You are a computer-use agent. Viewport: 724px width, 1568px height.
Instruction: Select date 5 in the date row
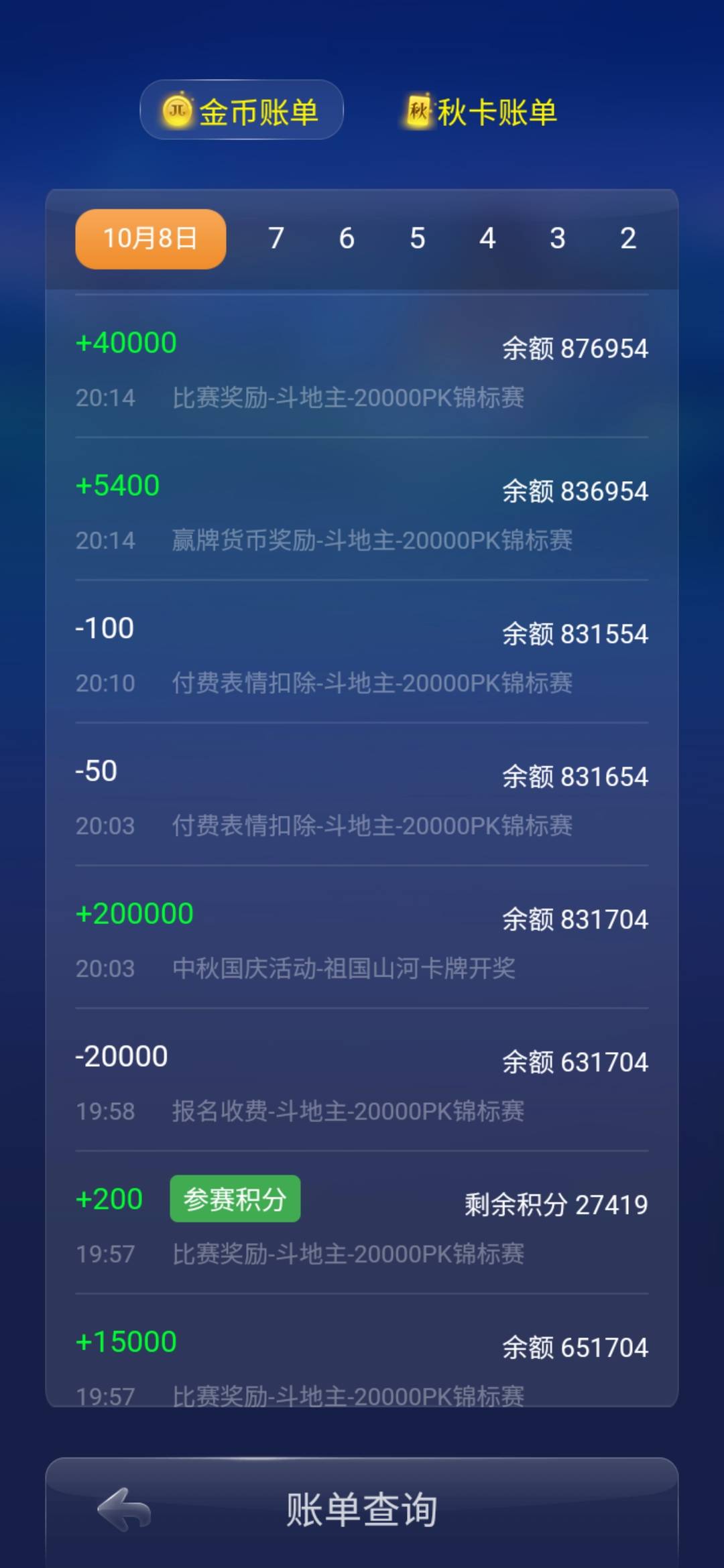[x=416, y=239]
